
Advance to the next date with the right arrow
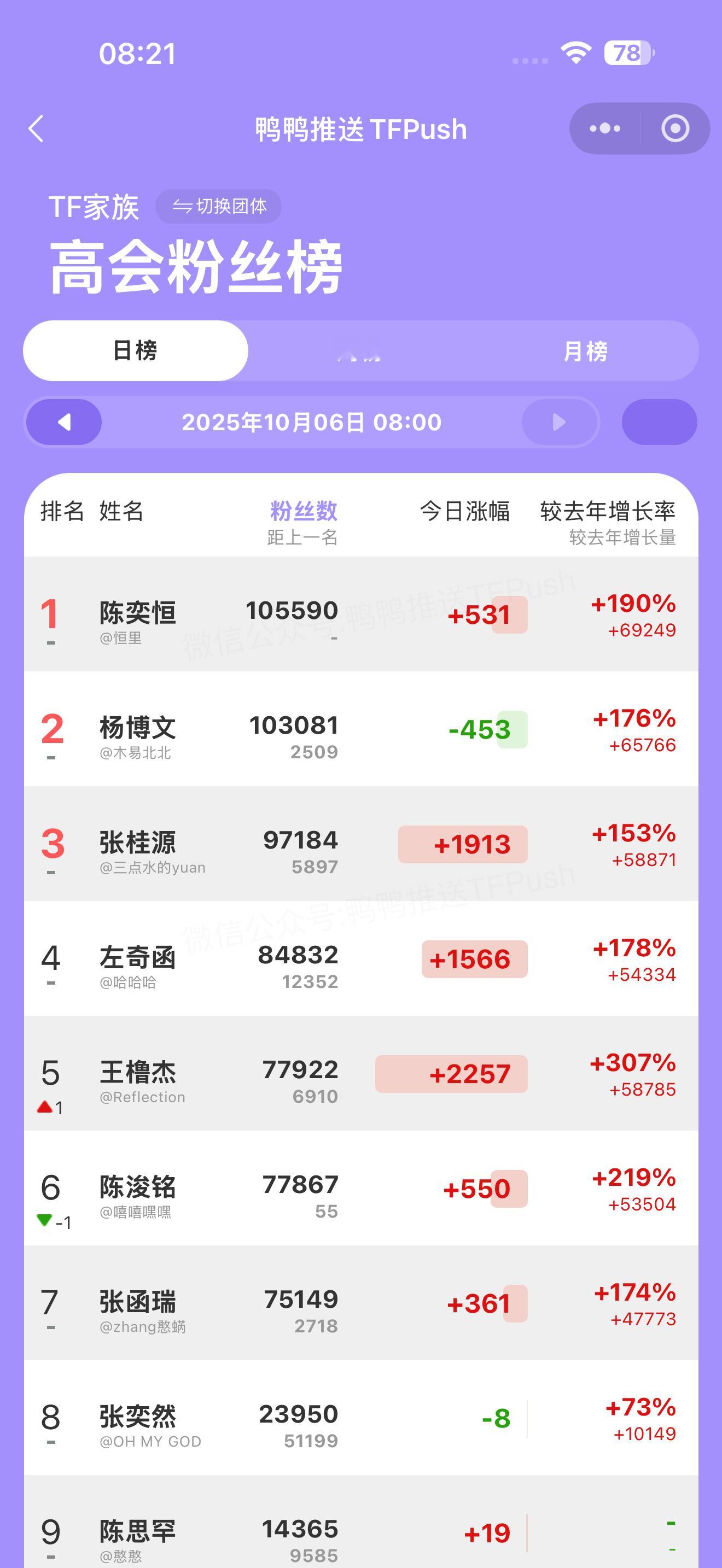coord(559,422)
